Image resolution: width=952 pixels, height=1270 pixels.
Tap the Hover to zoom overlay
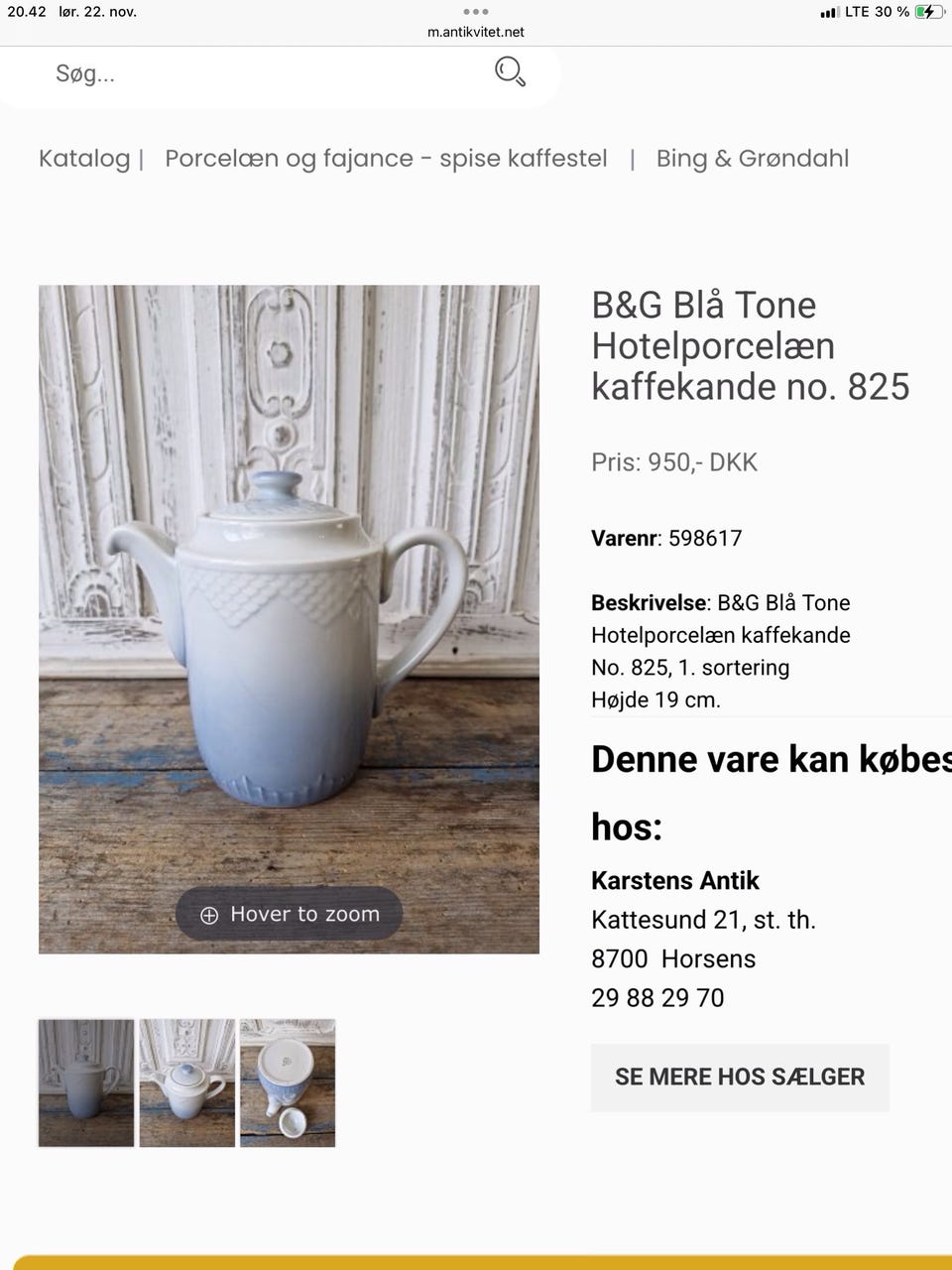289,914
